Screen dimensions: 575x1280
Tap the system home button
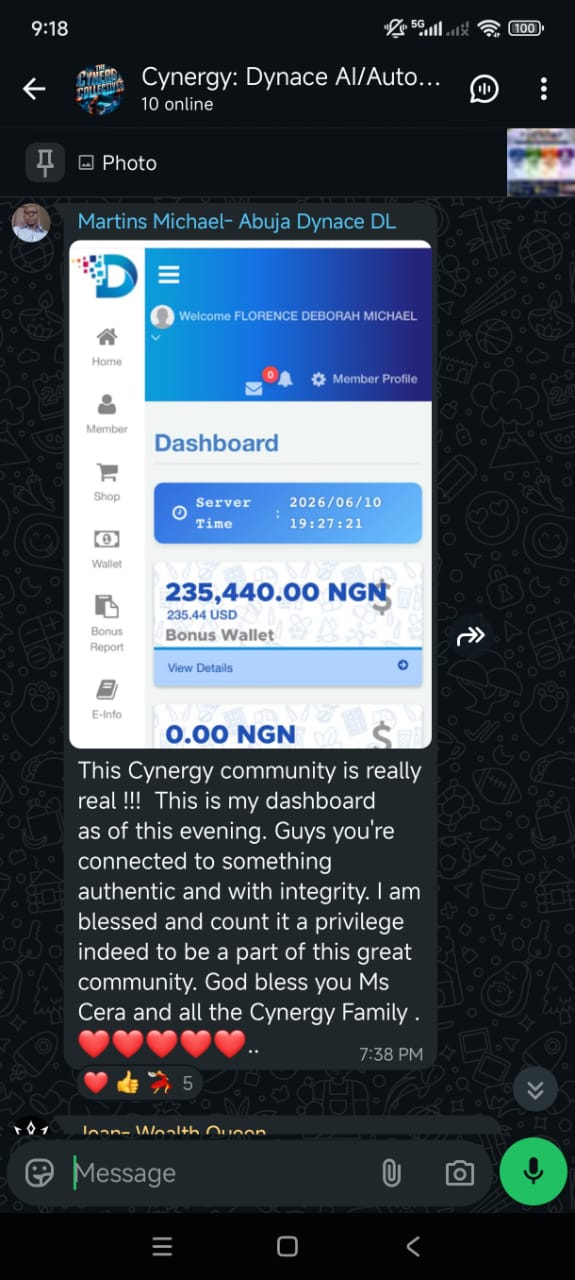click(x=287, y=1246)
